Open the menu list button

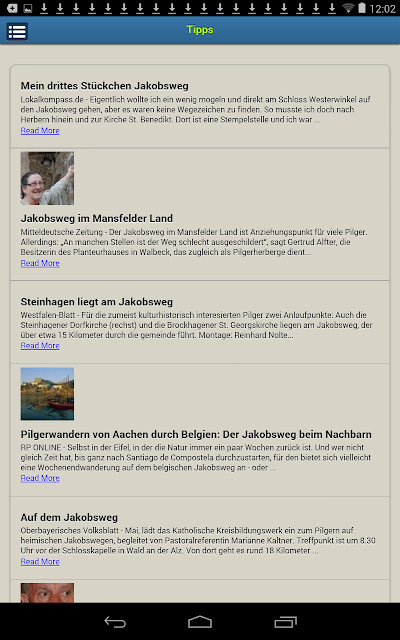[17, 31]
